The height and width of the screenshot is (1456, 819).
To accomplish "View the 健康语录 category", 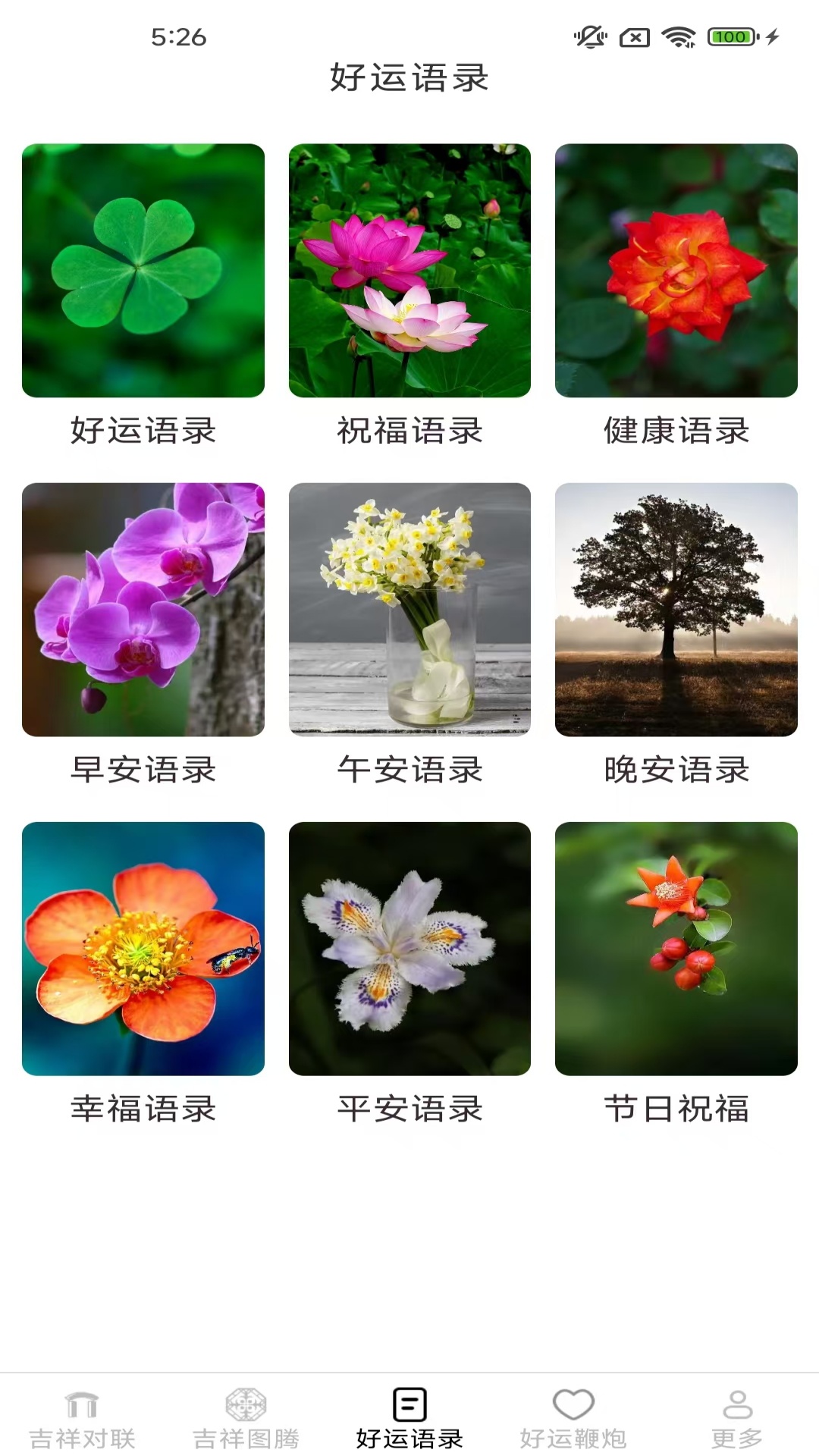I will [x=676, y=271].
